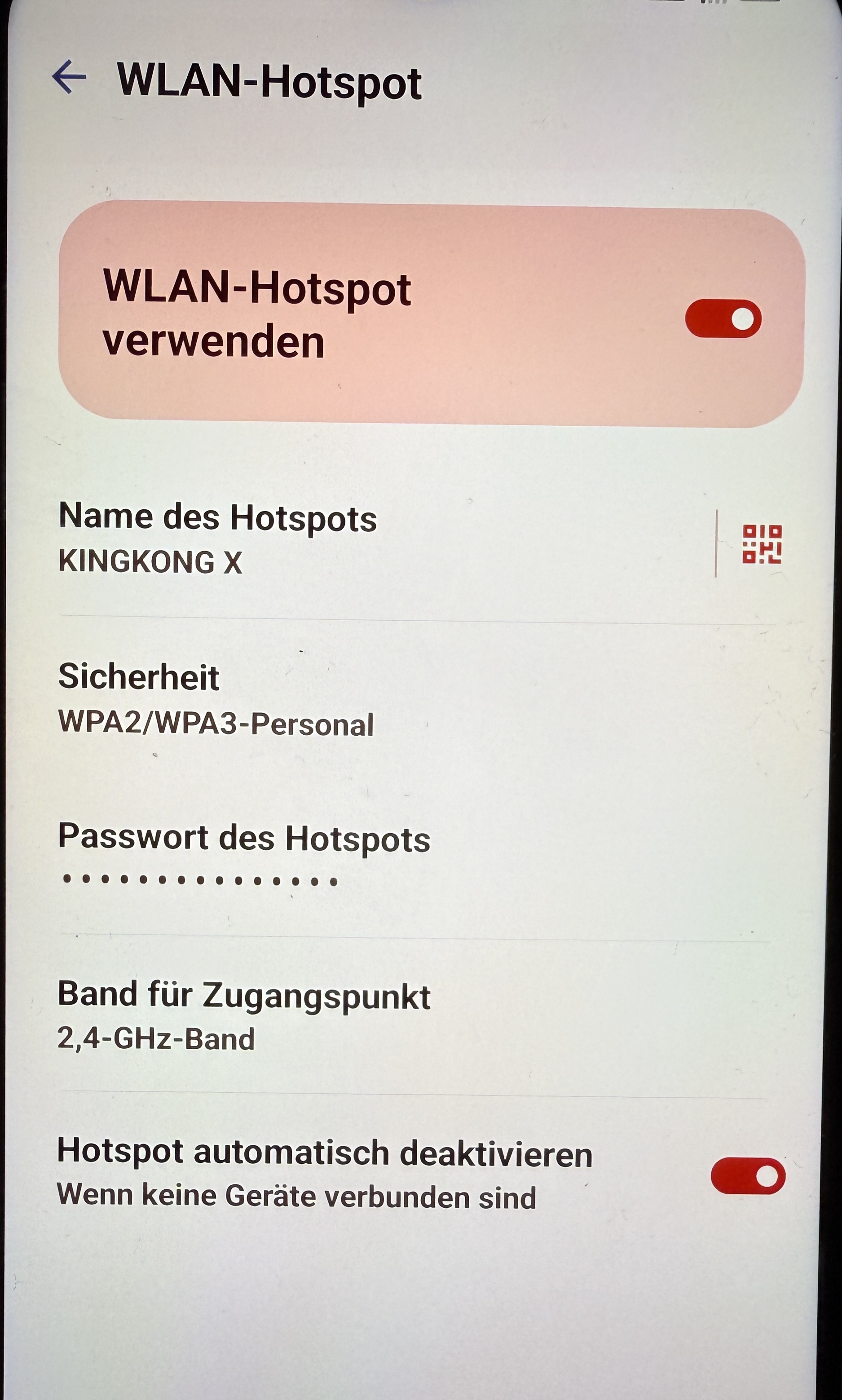
Task: Change Band für Zugangspunkt
Action: point(244,1015)
